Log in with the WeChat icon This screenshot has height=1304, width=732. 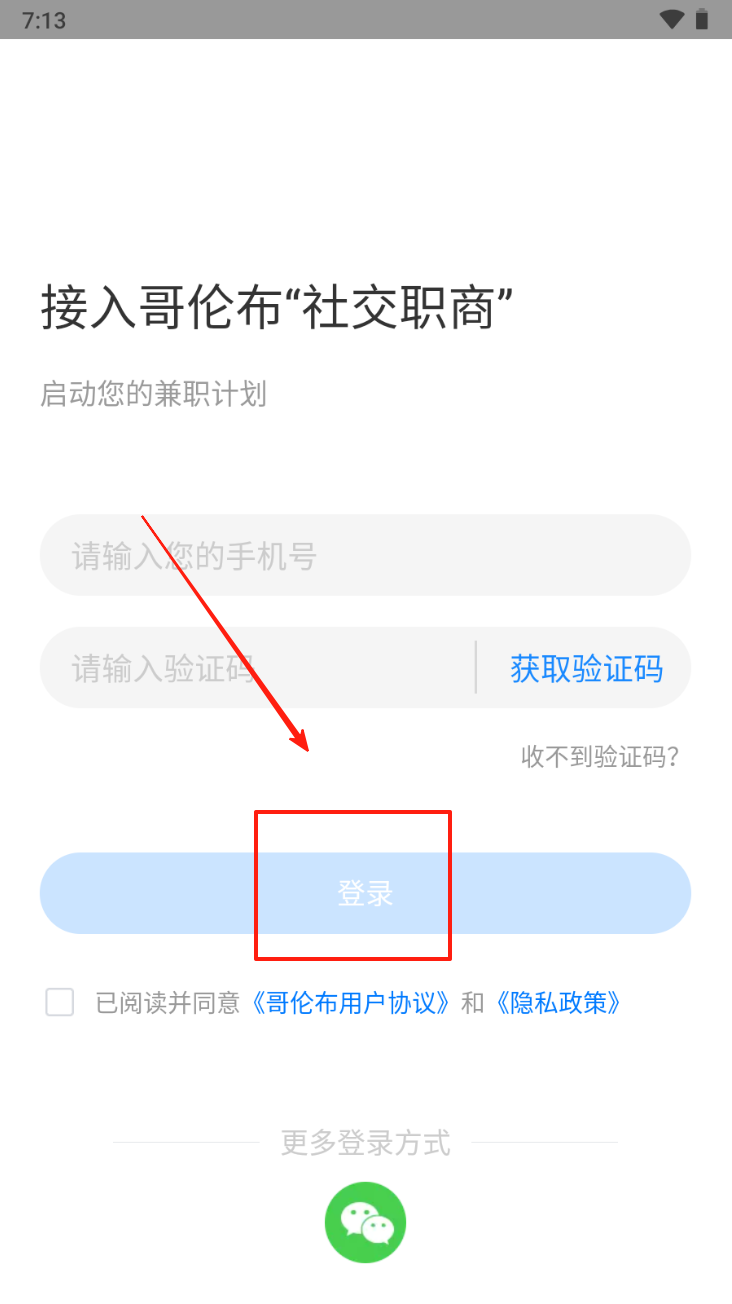click(x=365, y=1222)
